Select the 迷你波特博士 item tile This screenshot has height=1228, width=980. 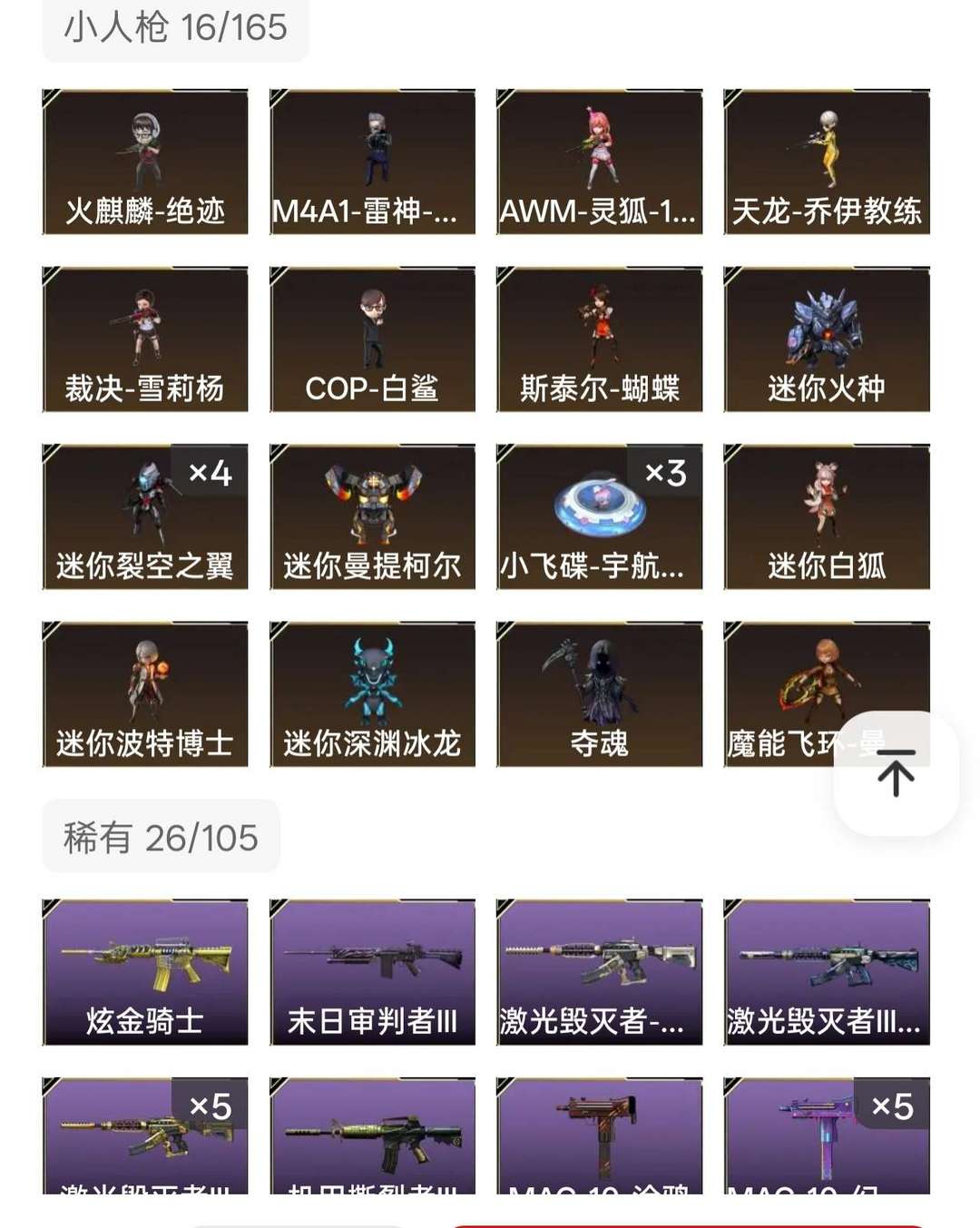pyautogui.click(x=145, y=693)
